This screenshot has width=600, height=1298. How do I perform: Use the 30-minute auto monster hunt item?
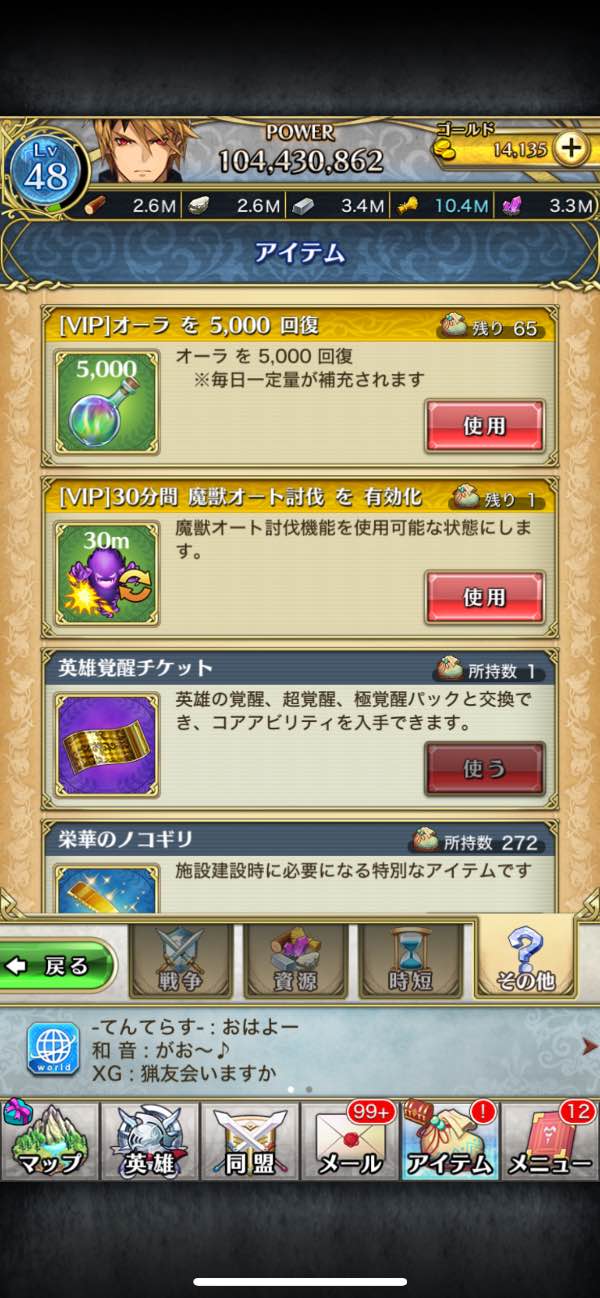pyautogui.click(x=485, y=597)
